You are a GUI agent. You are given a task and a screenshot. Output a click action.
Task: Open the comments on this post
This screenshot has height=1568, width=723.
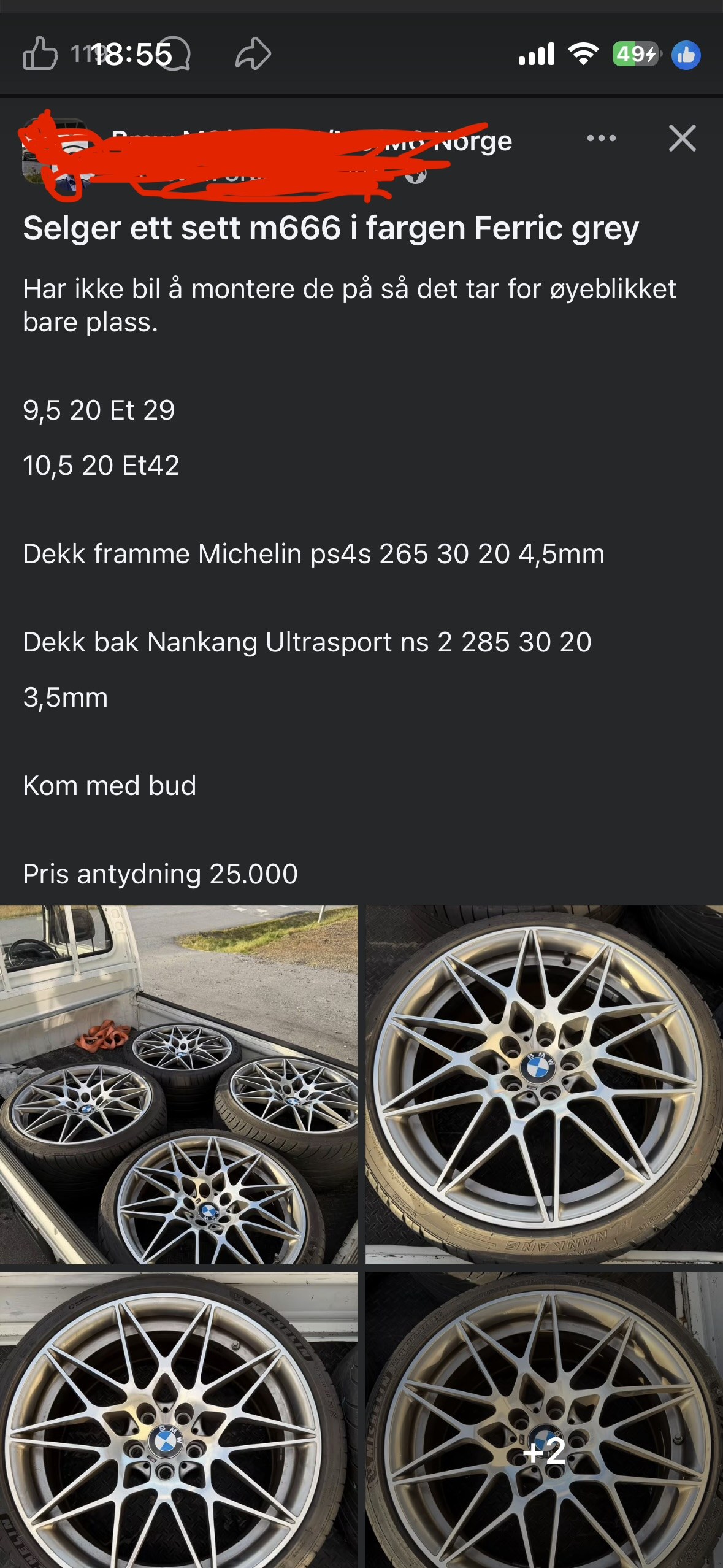click(174, 54)
